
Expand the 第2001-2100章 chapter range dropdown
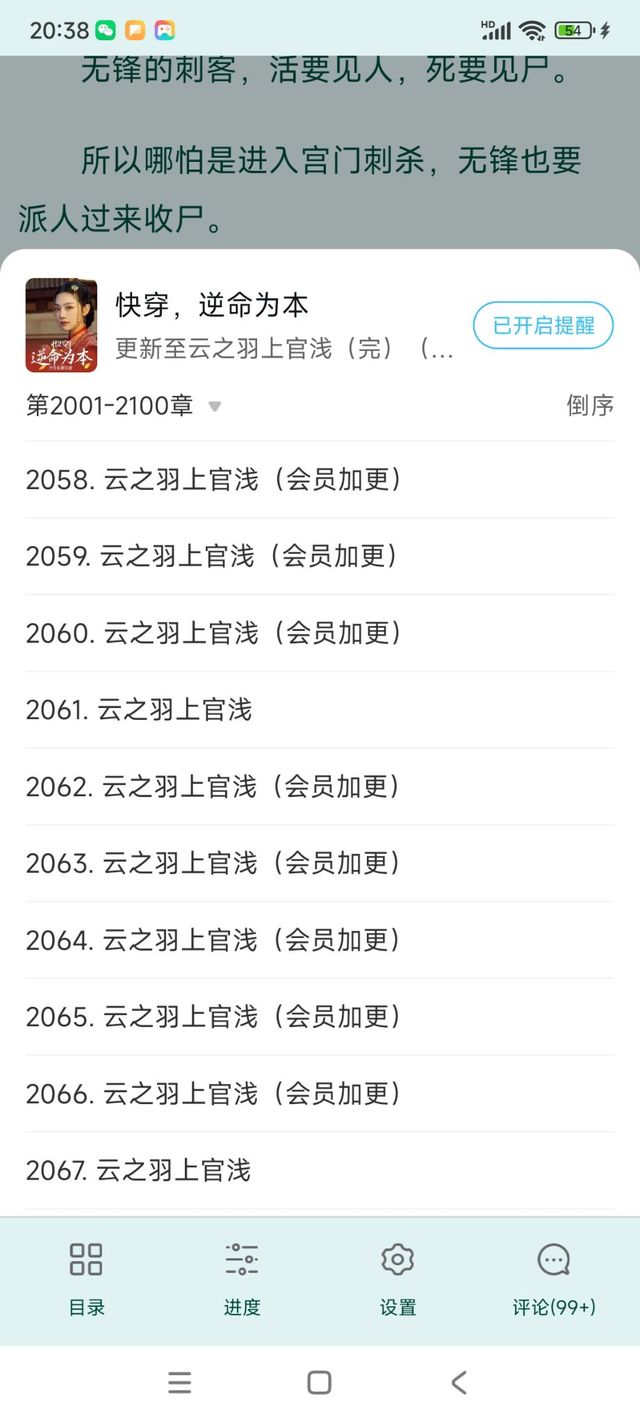click(123, 405)
